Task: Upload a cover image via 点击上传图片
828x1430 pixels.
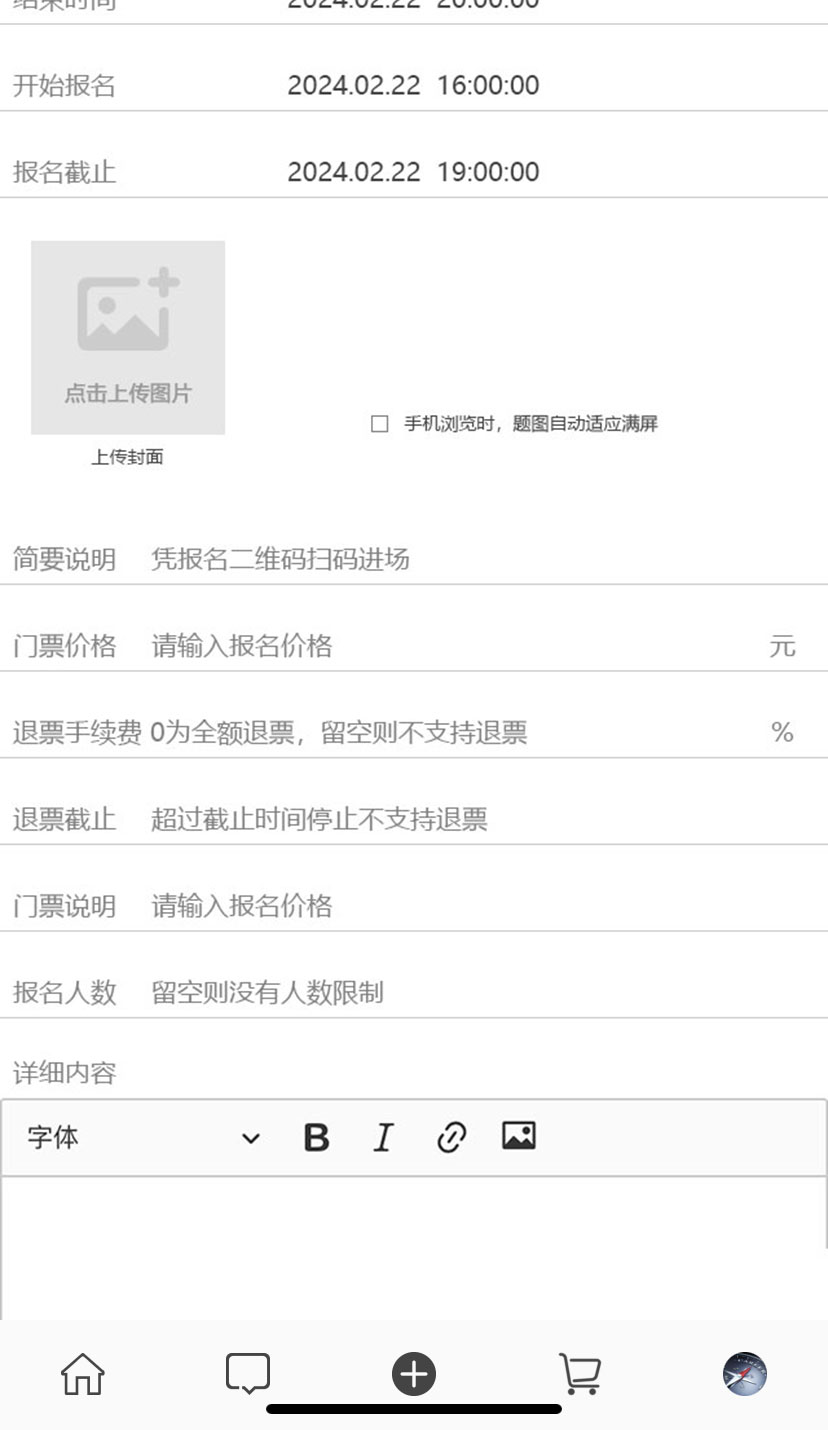Action: [x=128, y=337]
